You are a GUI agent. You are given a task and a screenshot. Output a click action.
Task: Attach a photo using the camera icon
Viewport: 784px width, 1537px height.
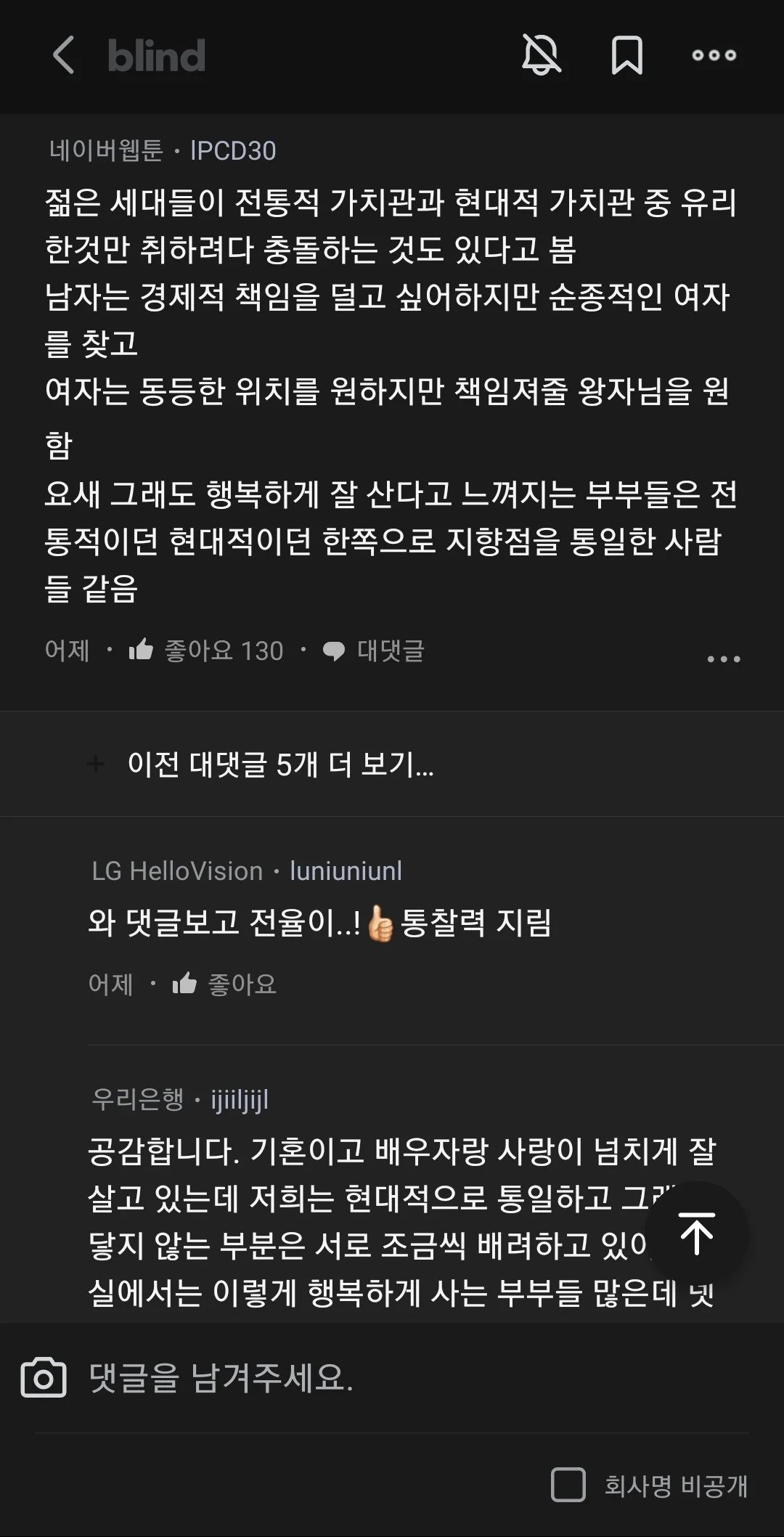point(44,1377)
